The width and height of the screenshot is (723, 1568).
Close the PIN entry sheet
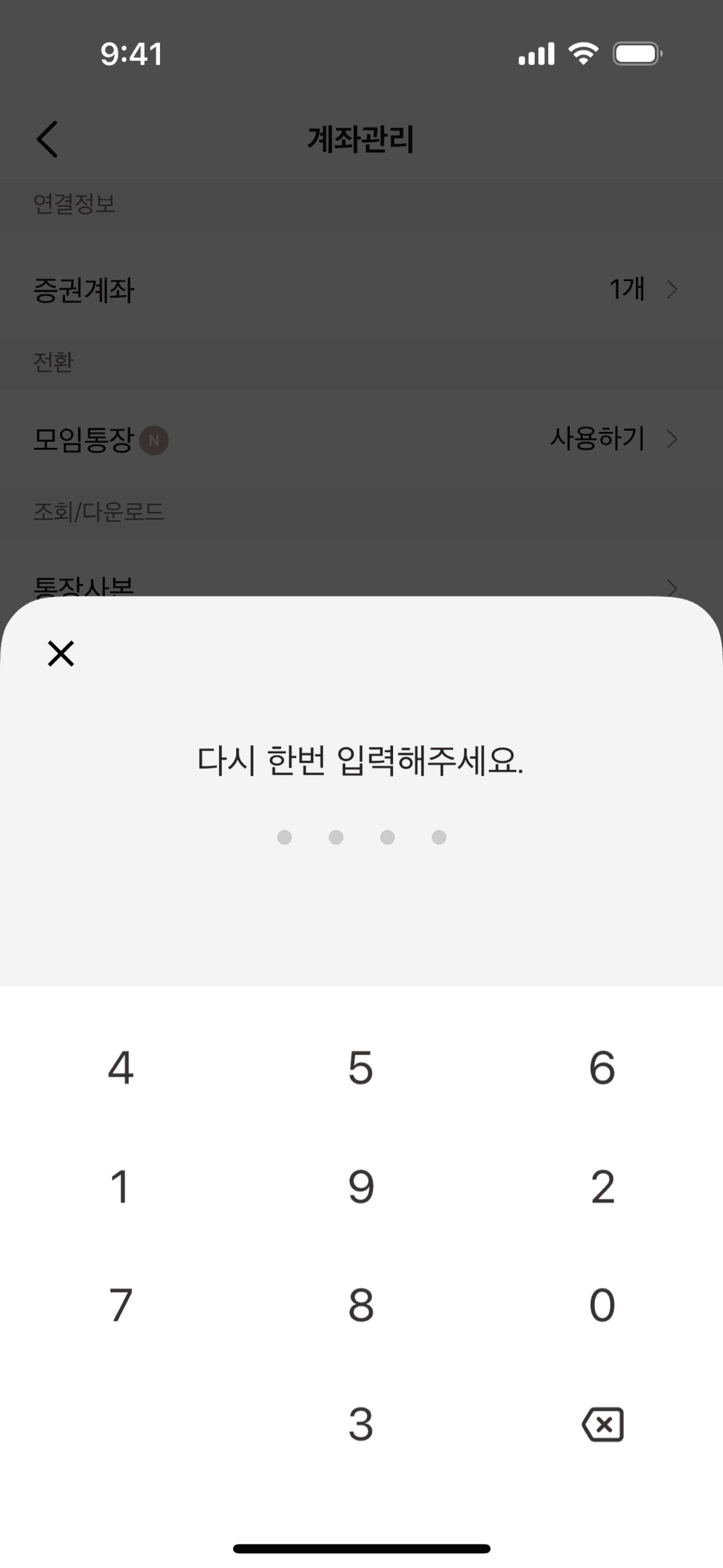[61, 653]
